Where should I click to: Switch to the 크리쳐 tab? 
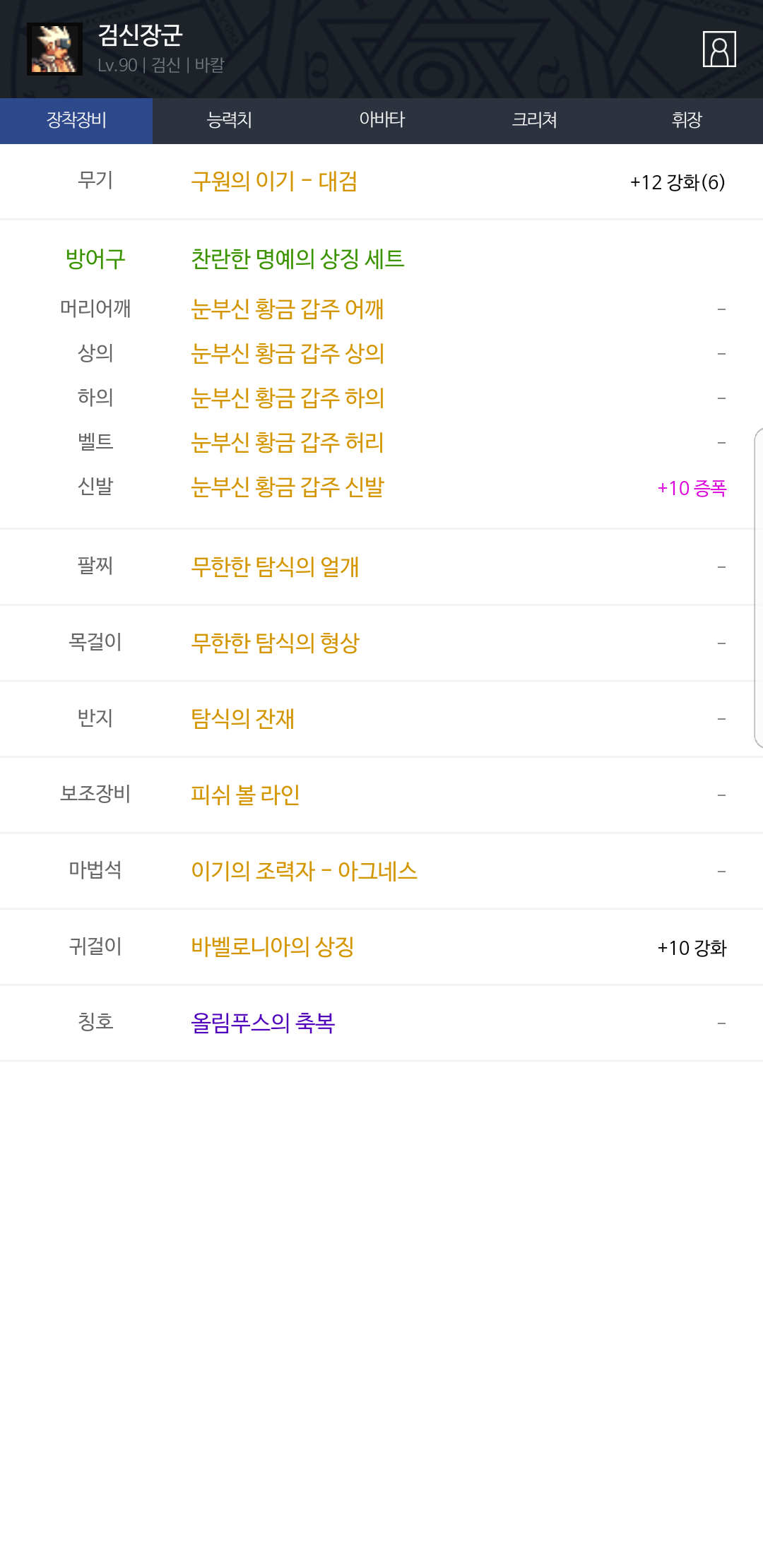pyautogui.click(x=534, y=121)
